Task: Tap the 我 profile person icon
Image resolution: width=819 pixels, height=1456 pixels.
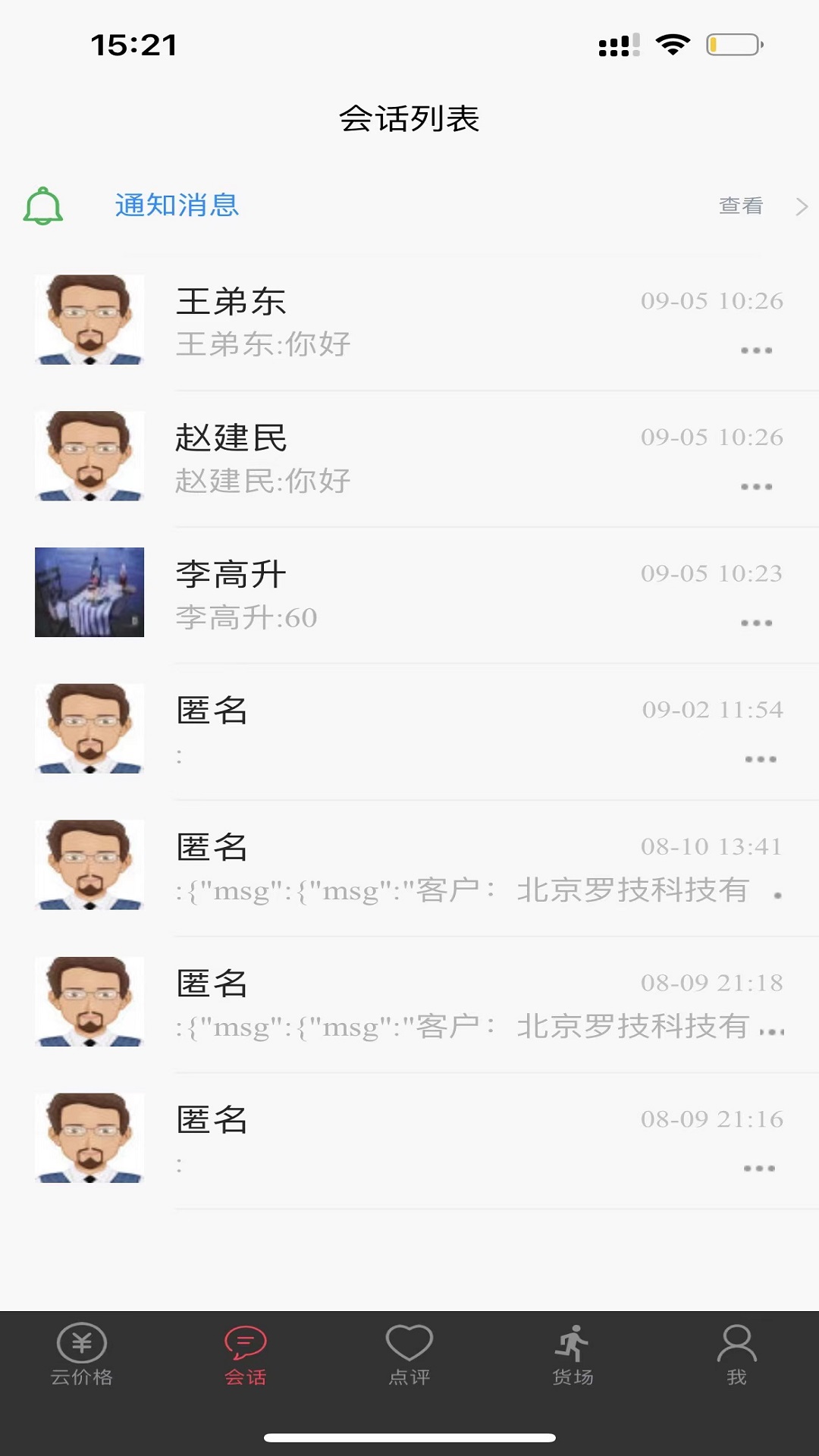Action: [x=736, y=1342]
